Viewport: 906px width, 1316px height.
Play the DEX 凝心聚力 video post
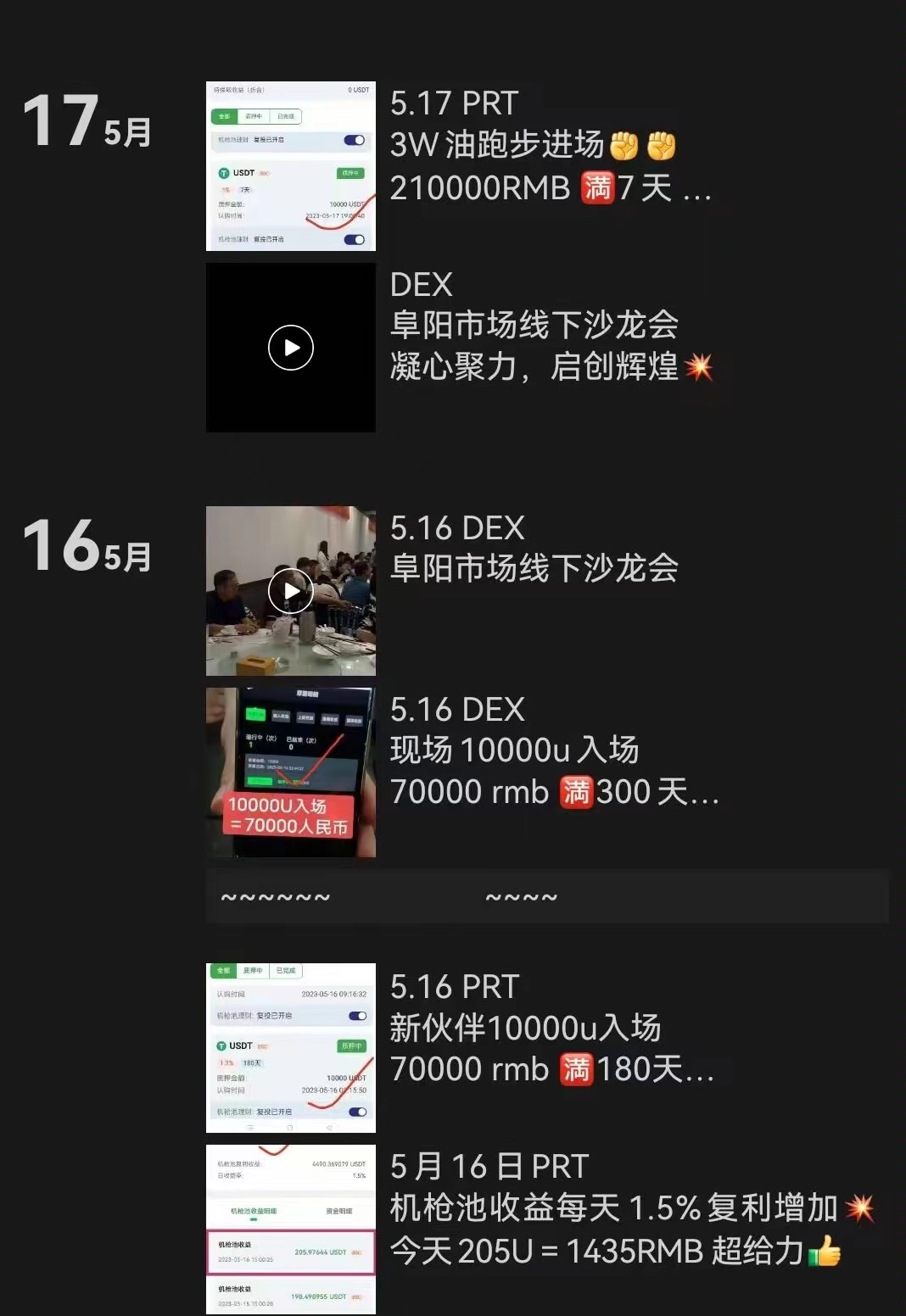coord(290,348)
